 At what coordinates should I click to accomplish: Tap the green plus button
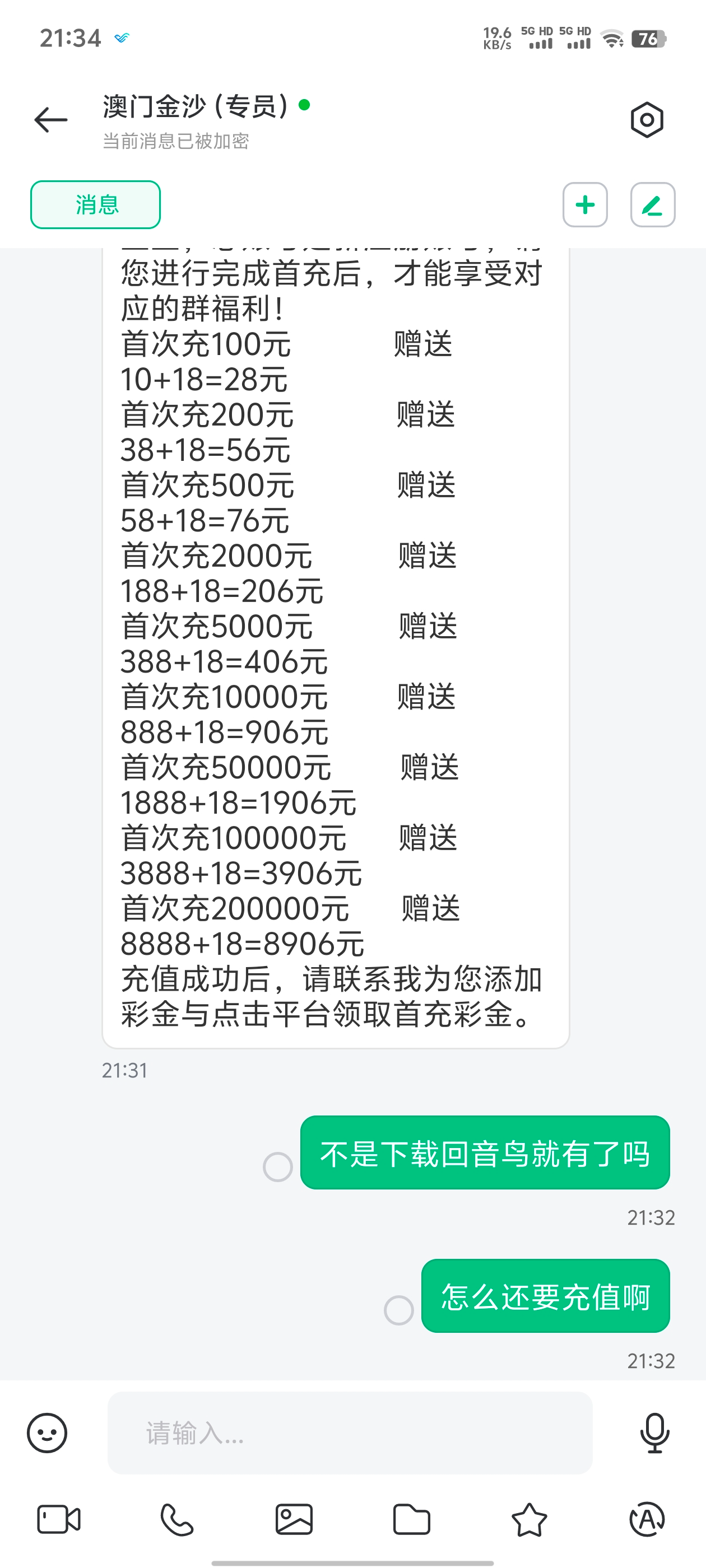585,204
